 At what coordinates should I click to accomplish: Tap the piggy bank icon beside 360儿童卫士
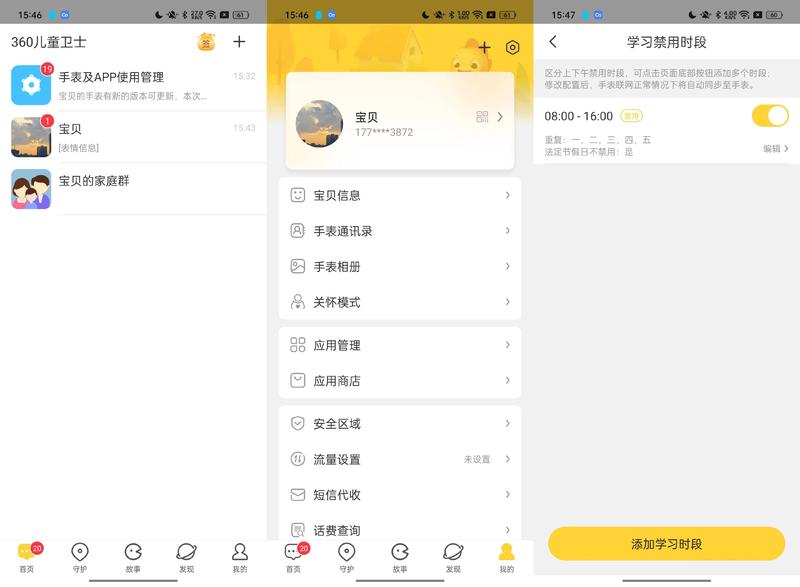[x=206, y=42]
